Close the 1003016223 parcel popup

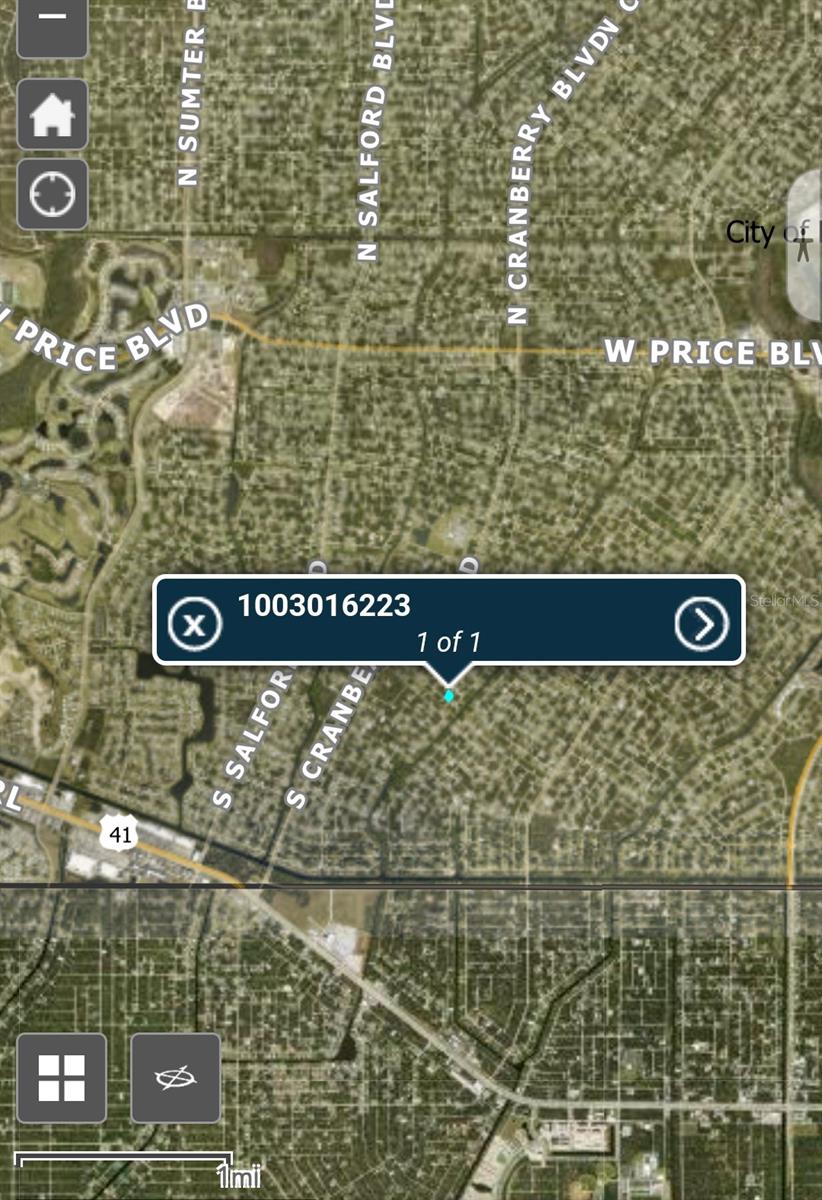click(x=195, y=624)
